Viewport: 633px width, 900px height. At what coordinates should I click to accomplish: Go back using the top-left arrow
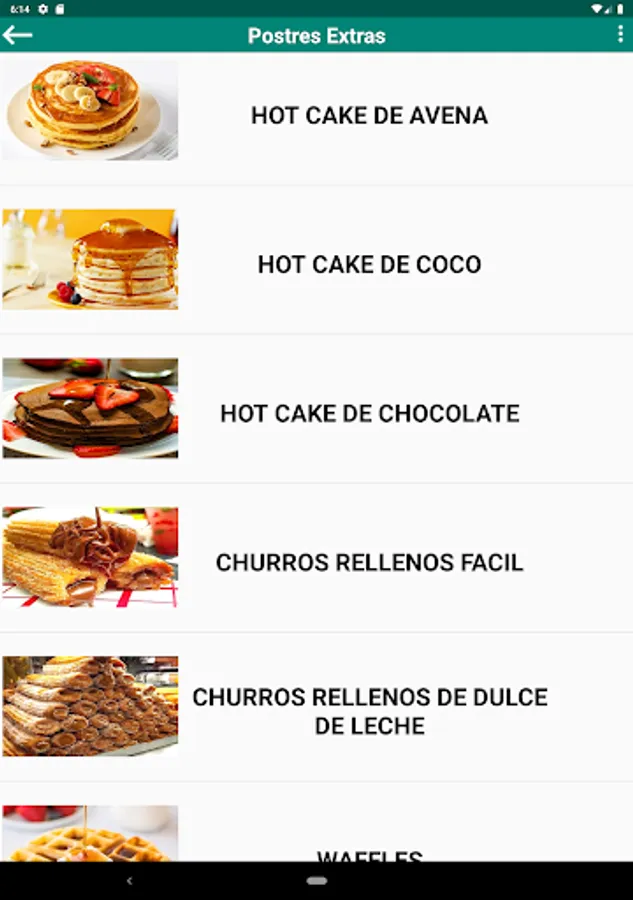pyautogui.click(x=18, y=36)
